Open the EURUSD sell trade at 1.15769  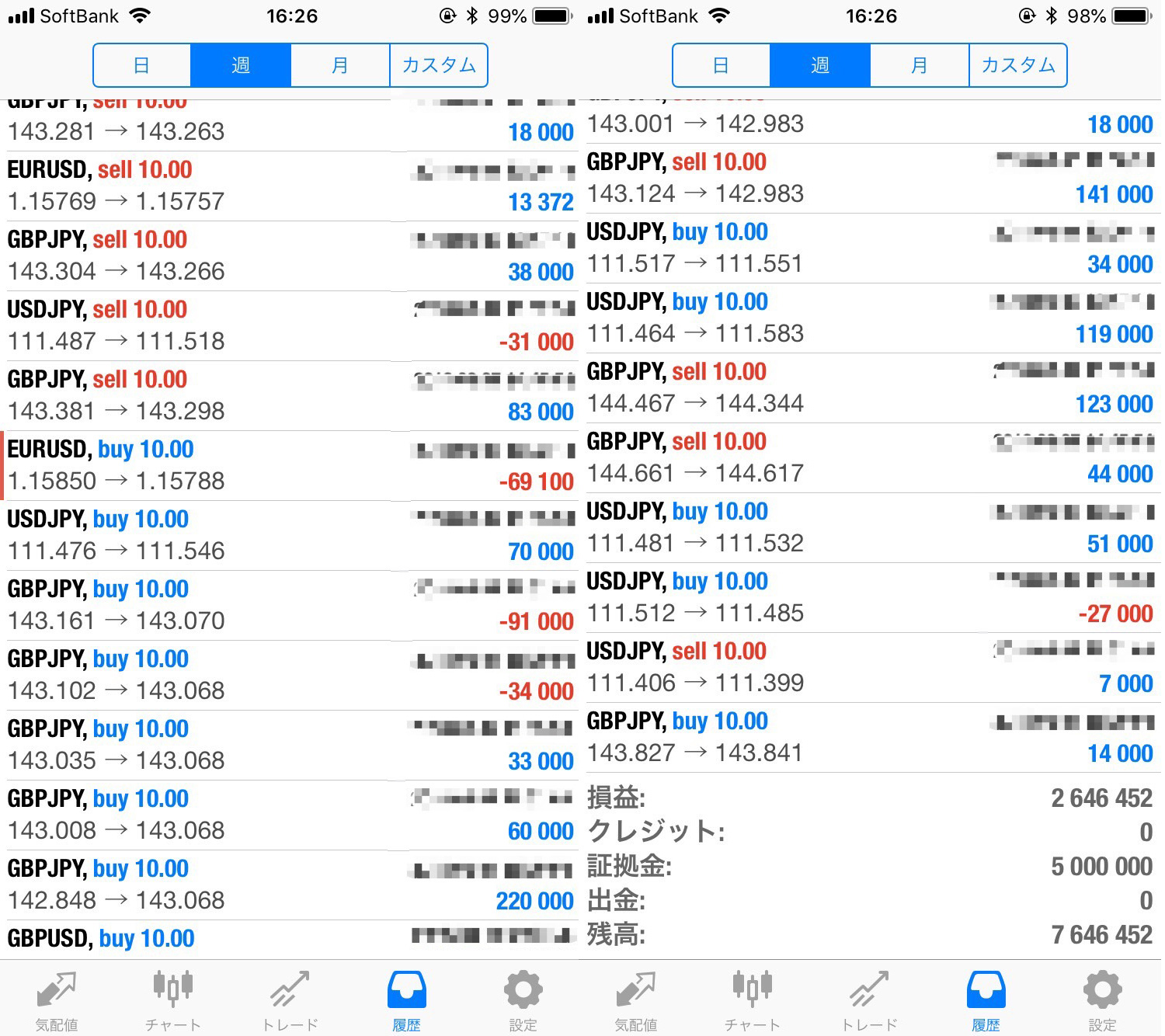pyautogui.click(x=289, y=186)
